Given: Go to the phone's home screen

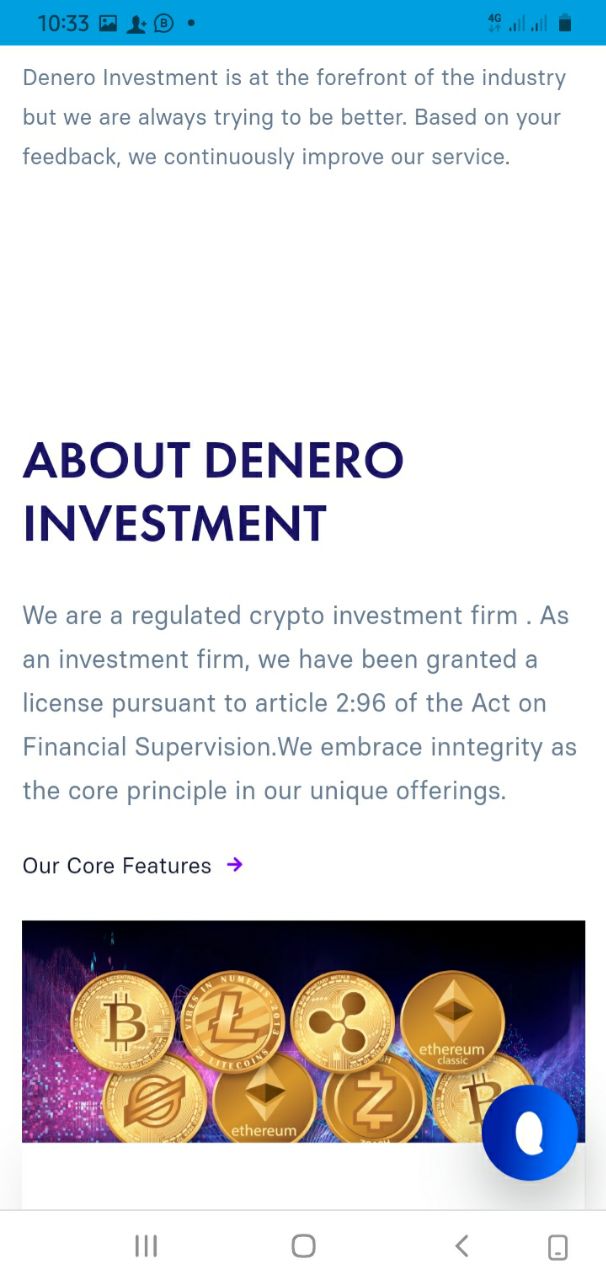Looking at the screenshot, I should pos(303,1245).
